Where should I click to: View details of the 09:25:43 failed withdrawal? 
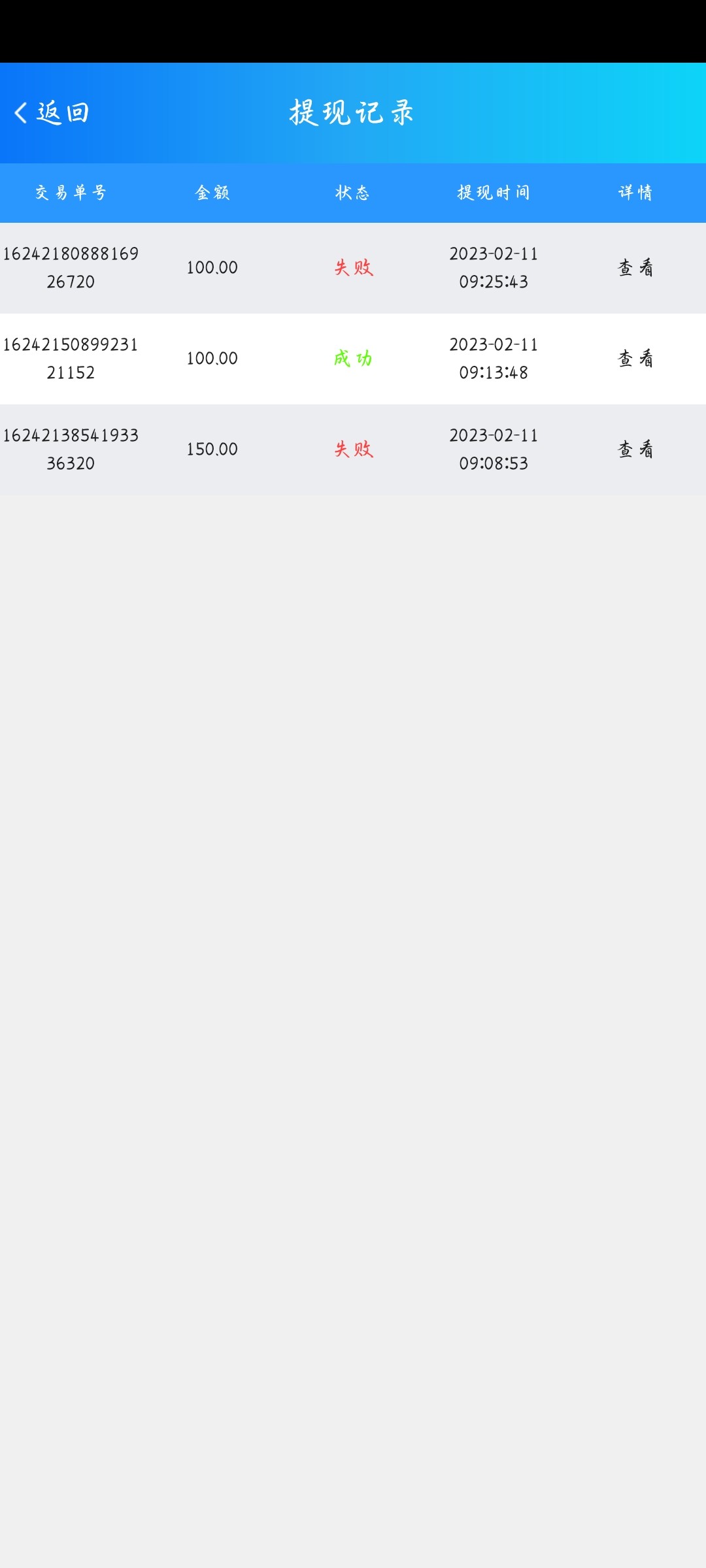635,268
